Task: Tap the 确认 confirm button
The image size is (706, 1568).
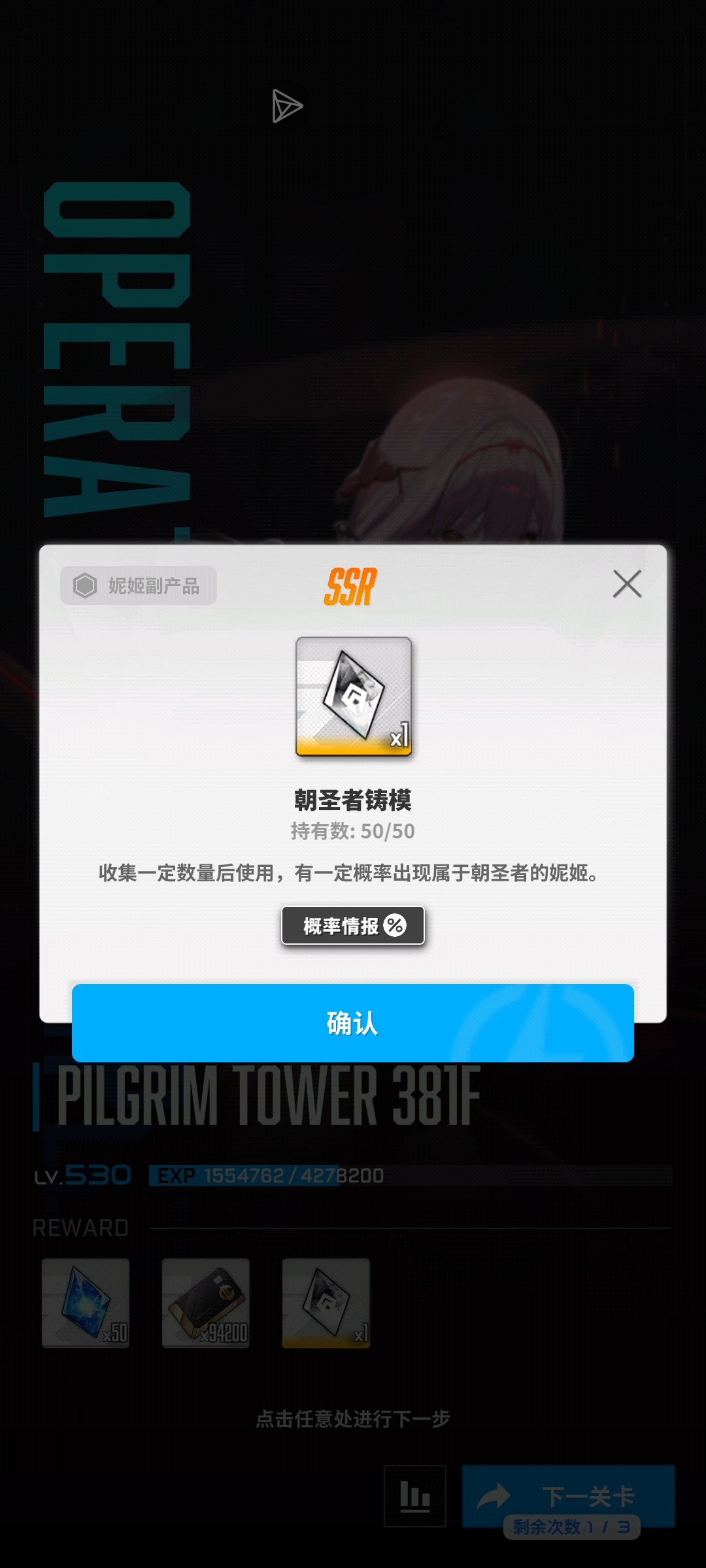Action: click(353, 1022)
